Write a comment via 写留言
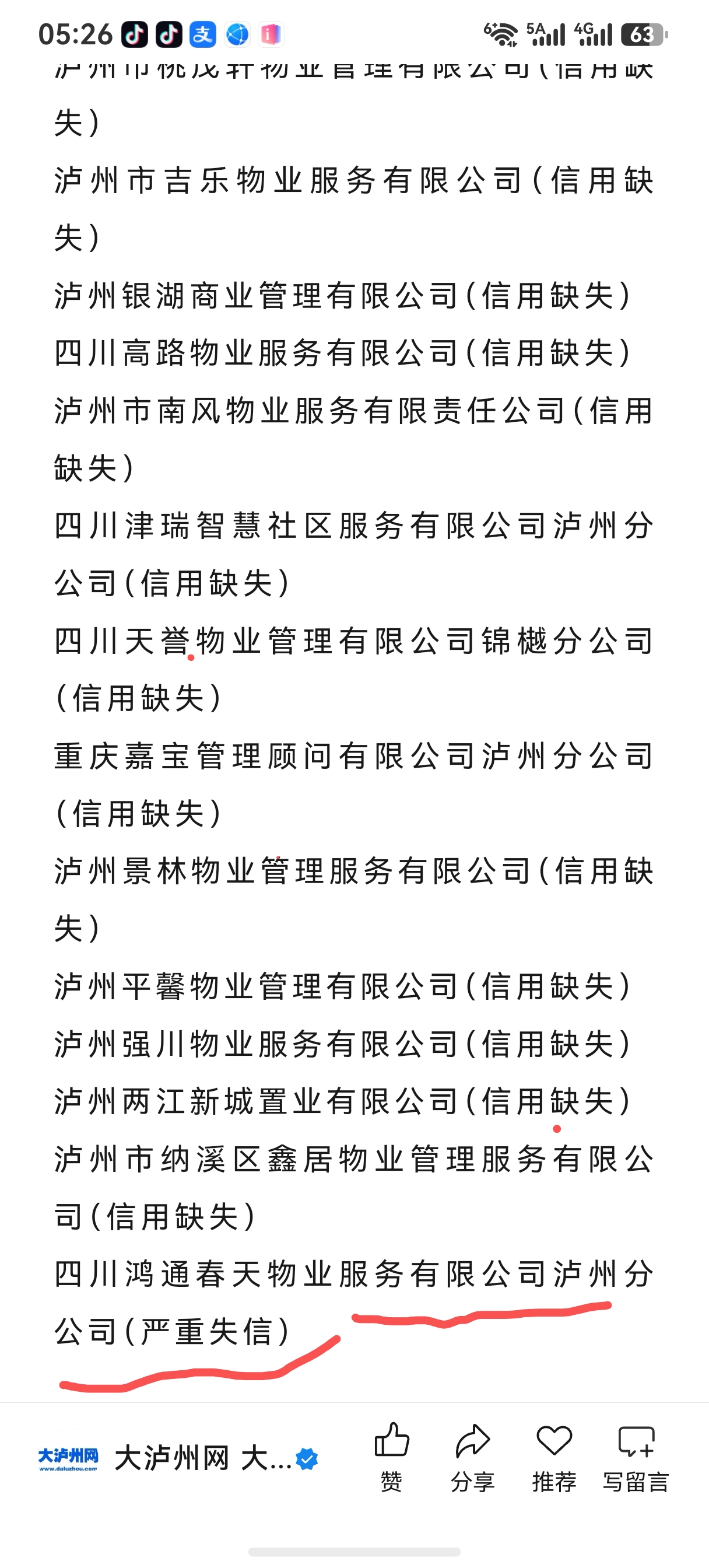This screenshot has height=1568, width=709. 636,1458
